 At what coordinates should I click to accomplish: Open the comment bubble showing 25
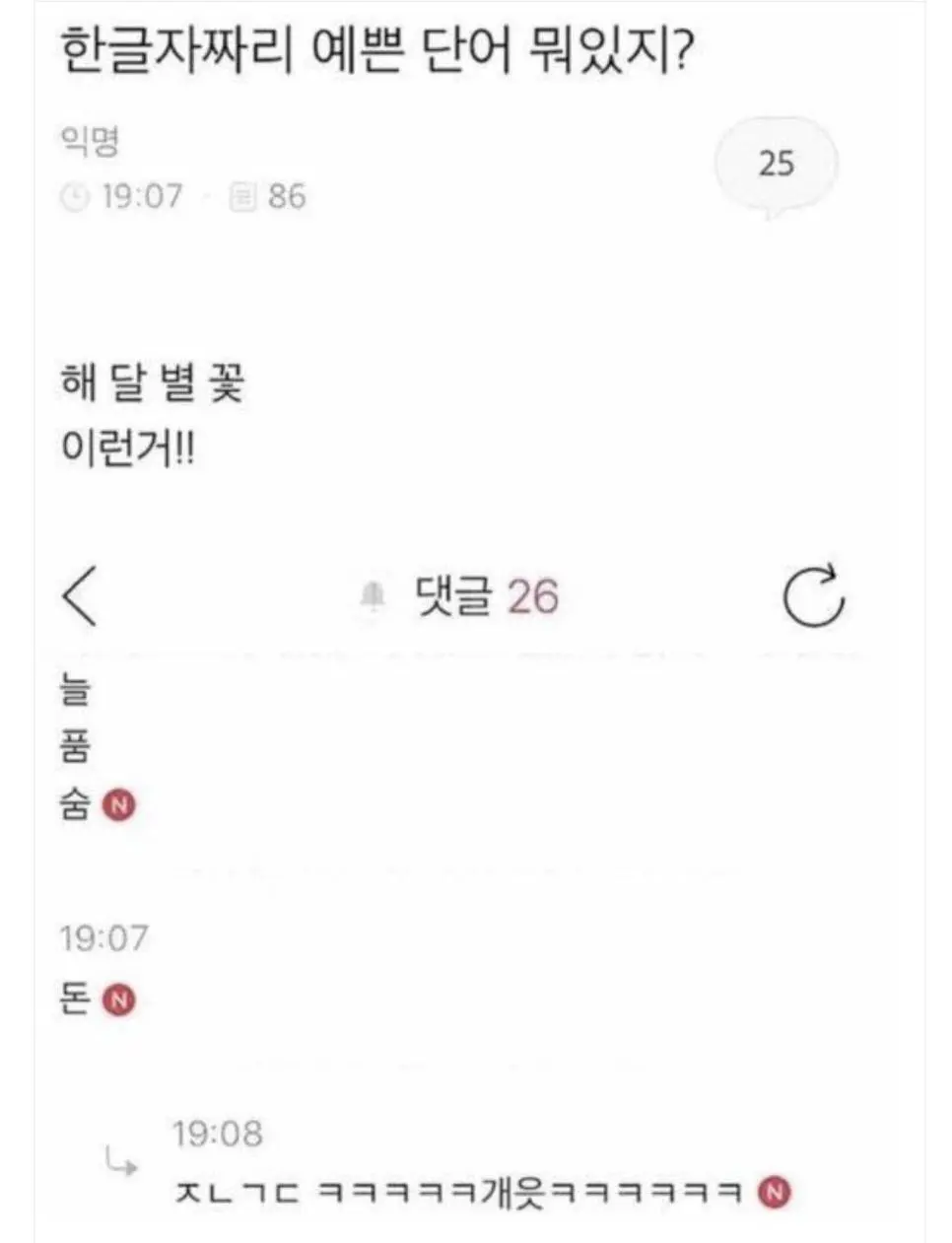tap(775, 163)
